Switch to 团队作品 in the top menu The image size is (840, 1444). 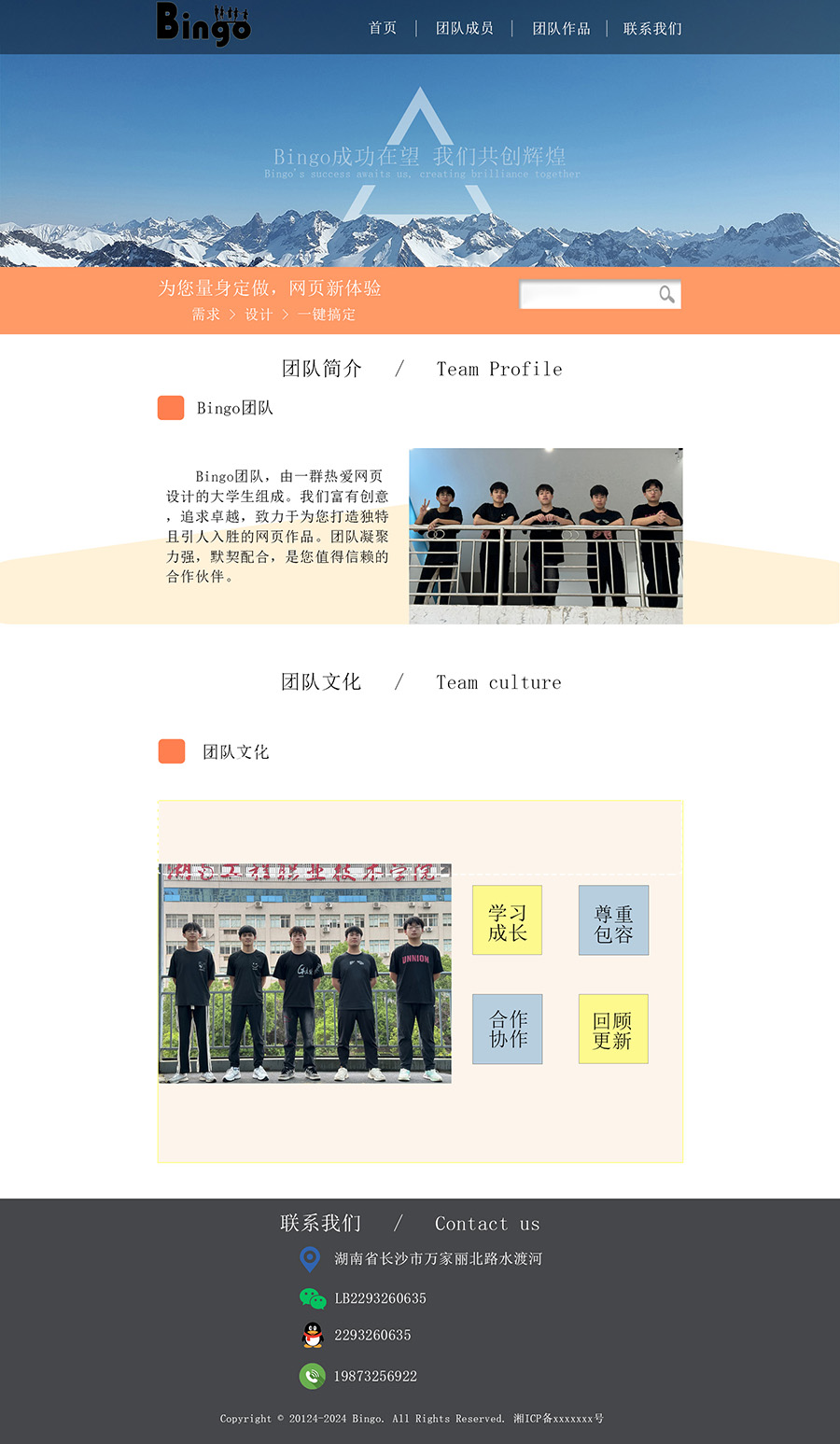(x=561, y=28)
